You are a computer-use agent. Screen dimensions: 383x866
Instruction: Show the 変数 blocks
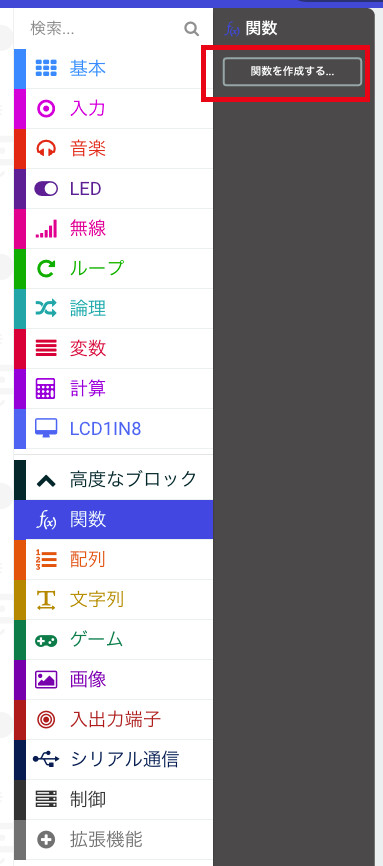pos(113,348)
